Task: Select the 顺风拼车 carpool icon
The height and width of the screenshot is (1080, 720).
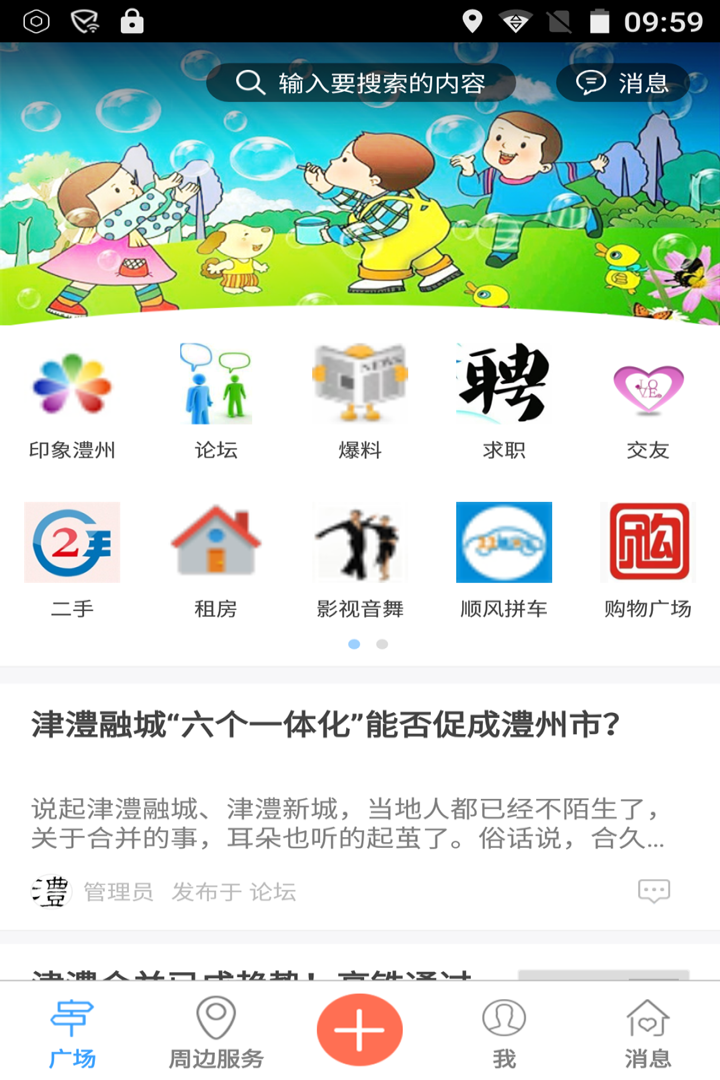Action: [x=504, y=543]
